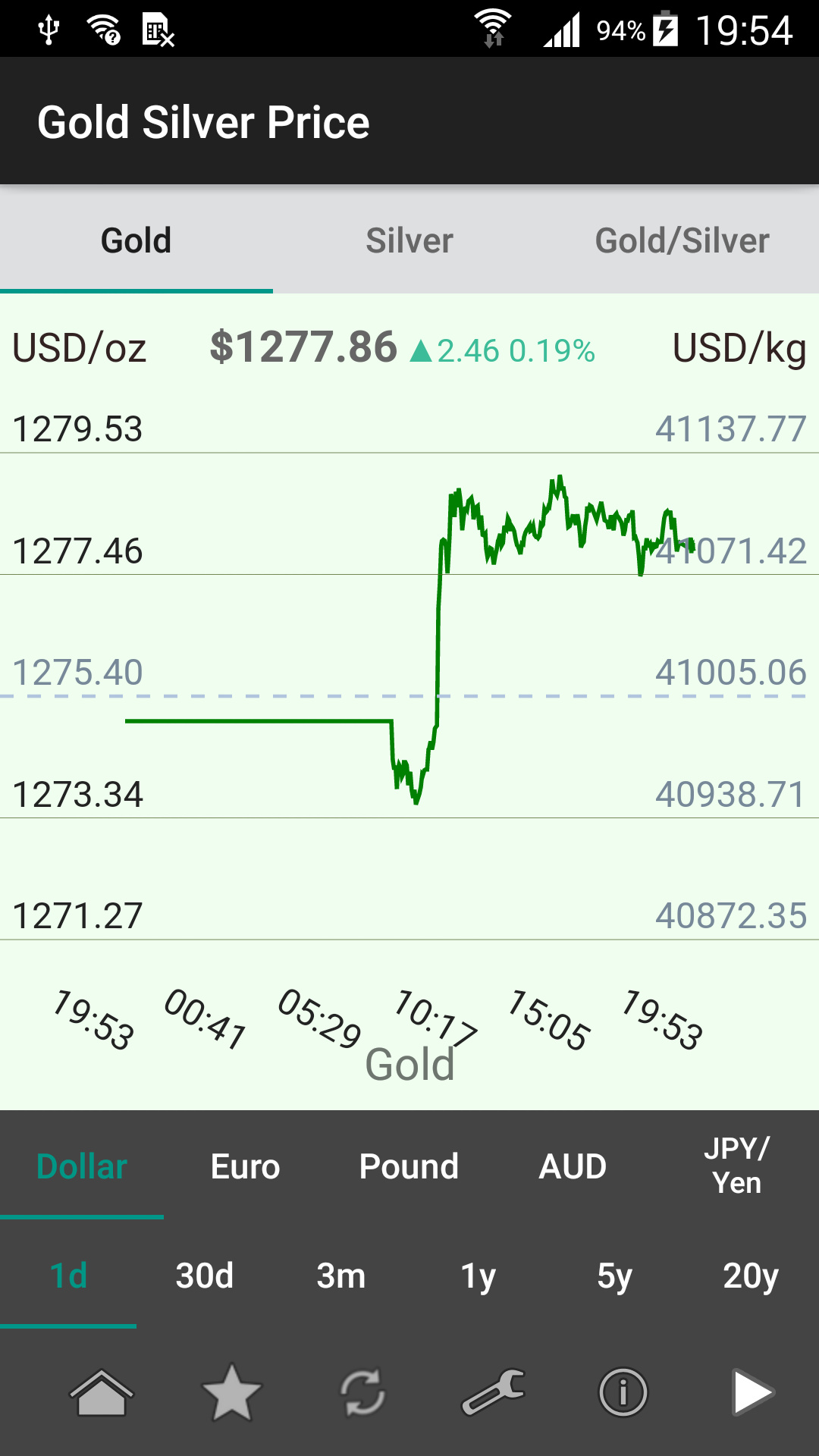The image size is (819, 1456).
Task: Tap the star favorites icon
Action: 231,1392
